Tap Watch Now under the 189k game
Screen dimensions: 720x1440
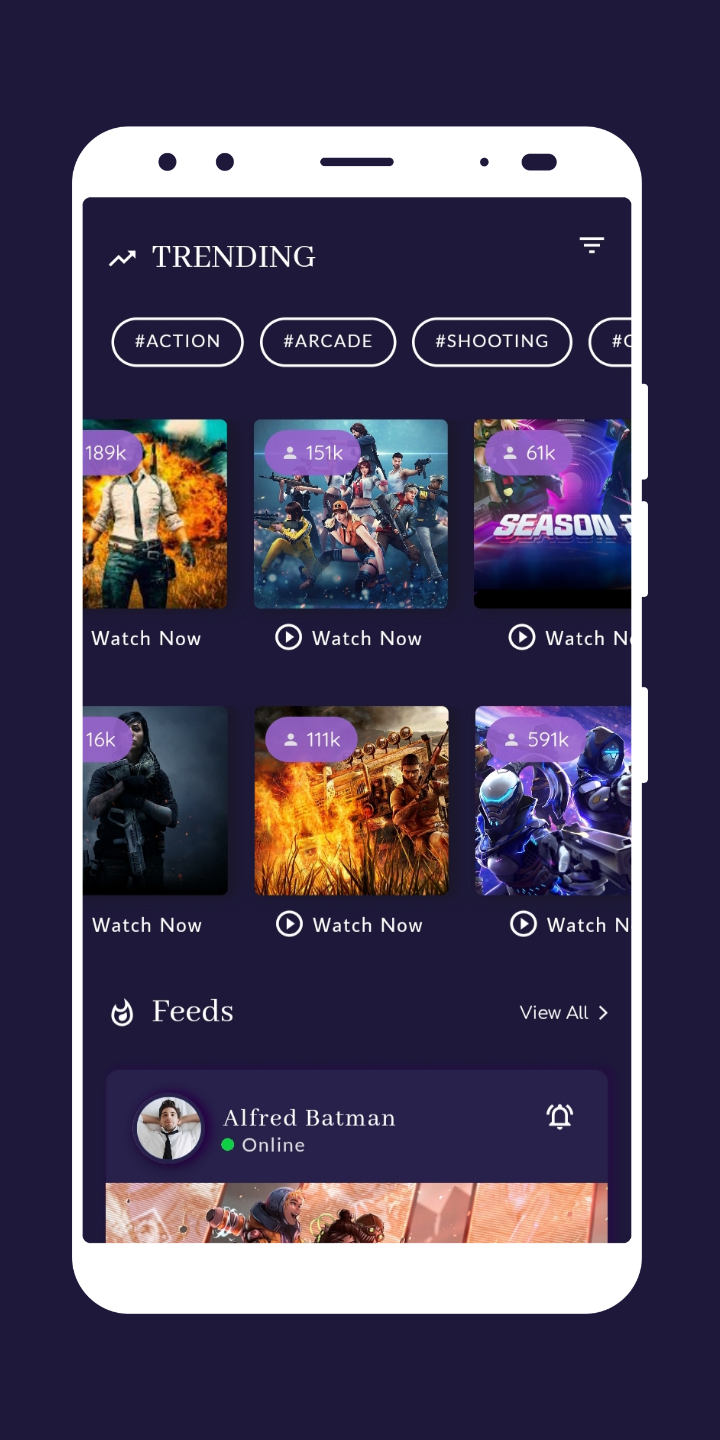point(146,638)
